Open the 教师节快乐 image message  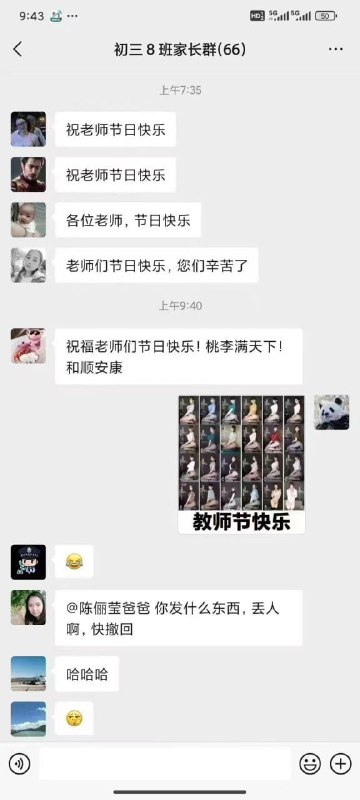242,464
